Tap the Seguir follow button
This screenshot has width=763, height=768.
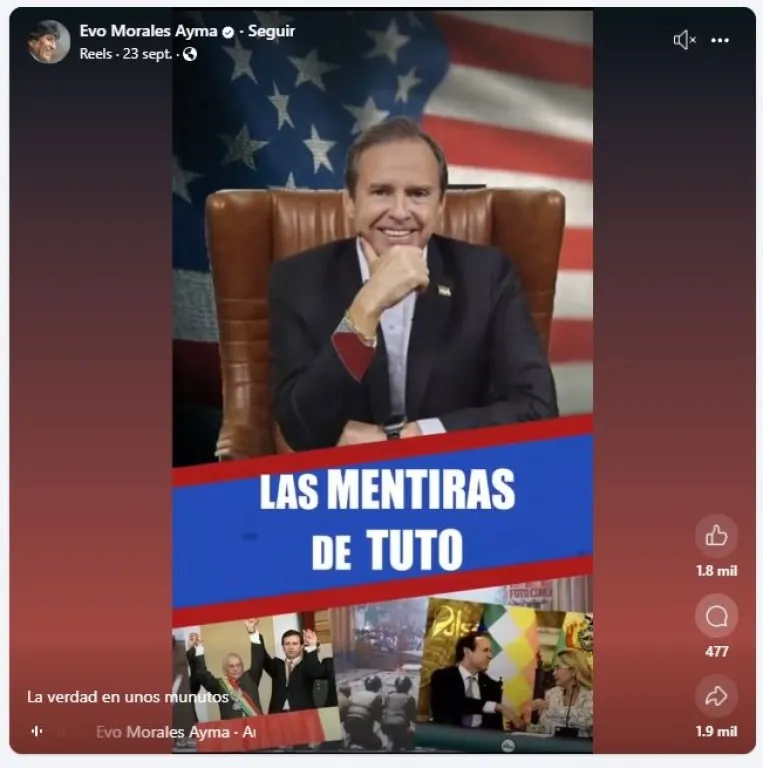pyautogui.click(x=272, y=31)
